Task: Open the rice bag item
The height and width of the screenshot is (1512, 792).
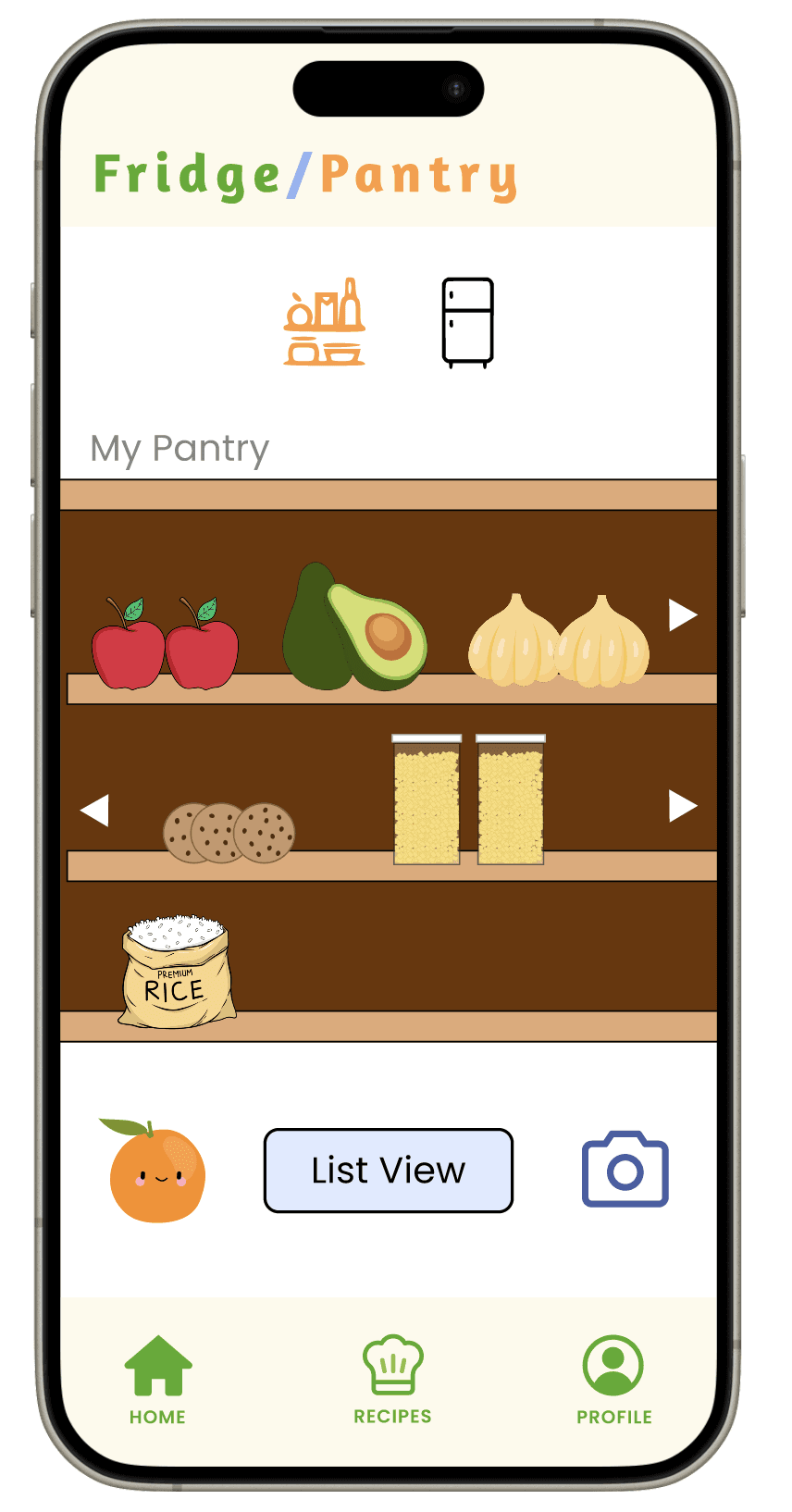Action: (176, 972)
